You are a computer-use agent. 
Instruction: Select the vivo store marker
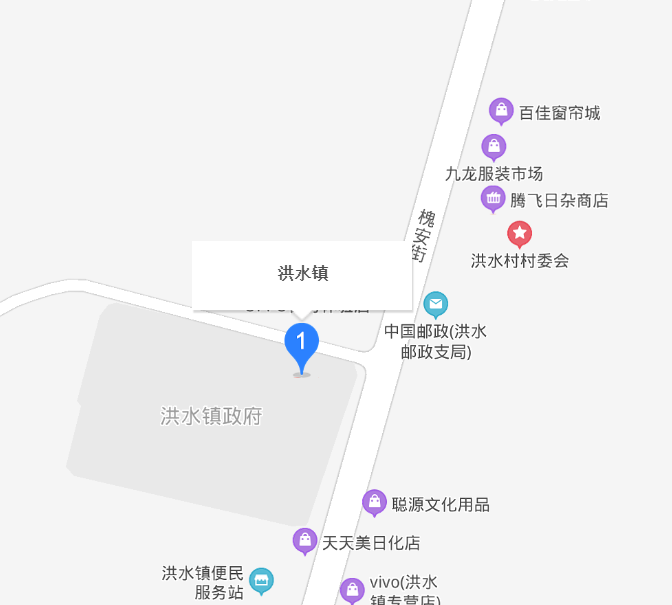click(x=352, y=590)
